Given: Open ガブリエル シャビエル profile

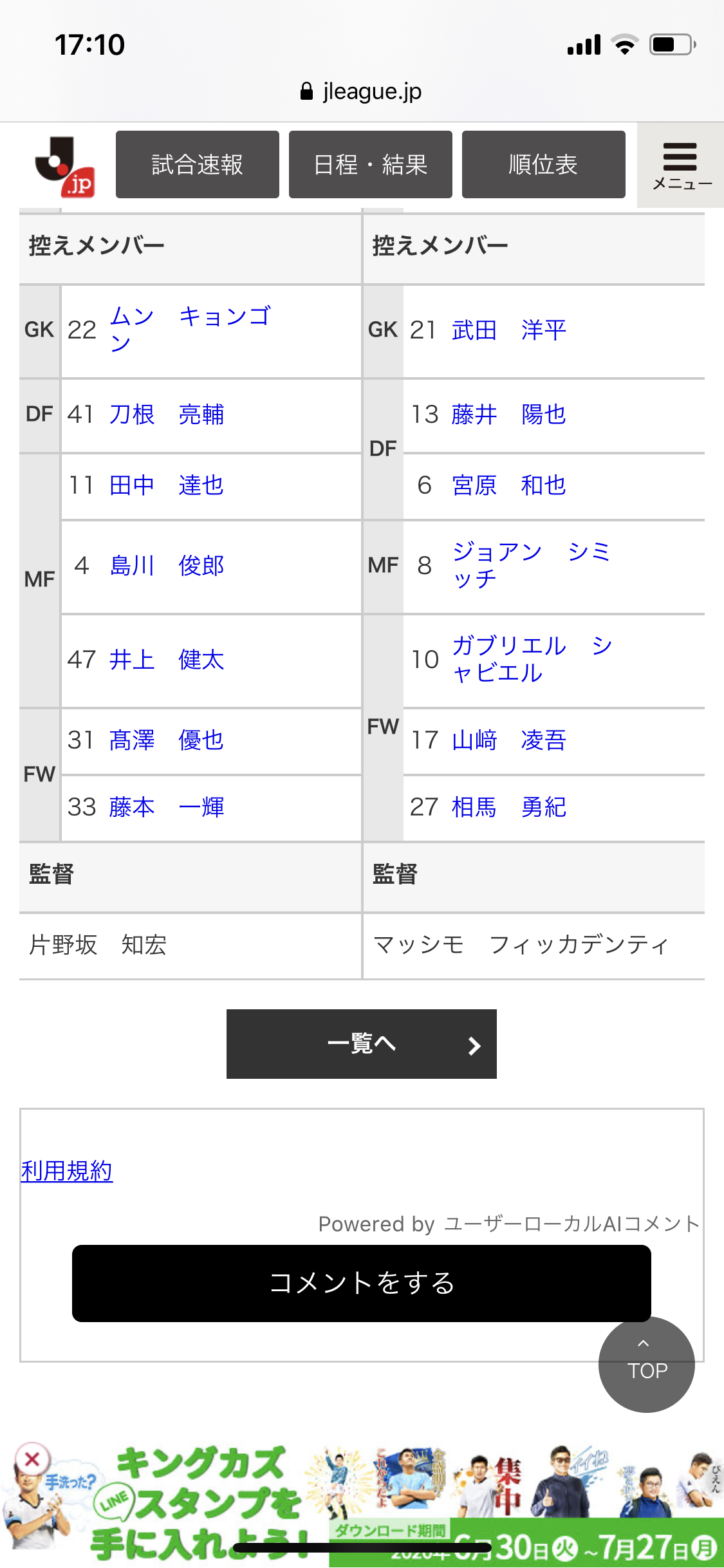Looking at the screenshot, I should point(531,658).
